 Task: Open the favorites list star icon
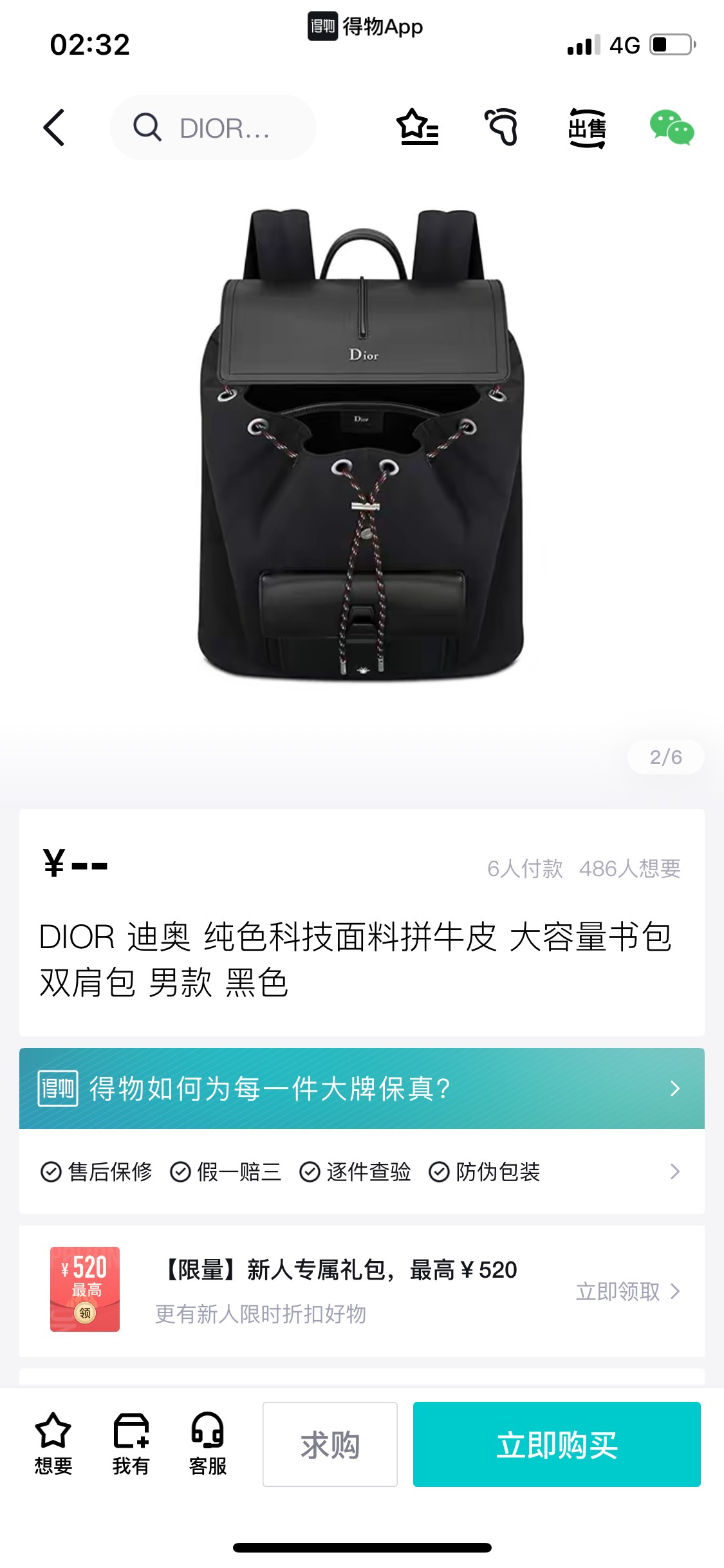point(418,127)
